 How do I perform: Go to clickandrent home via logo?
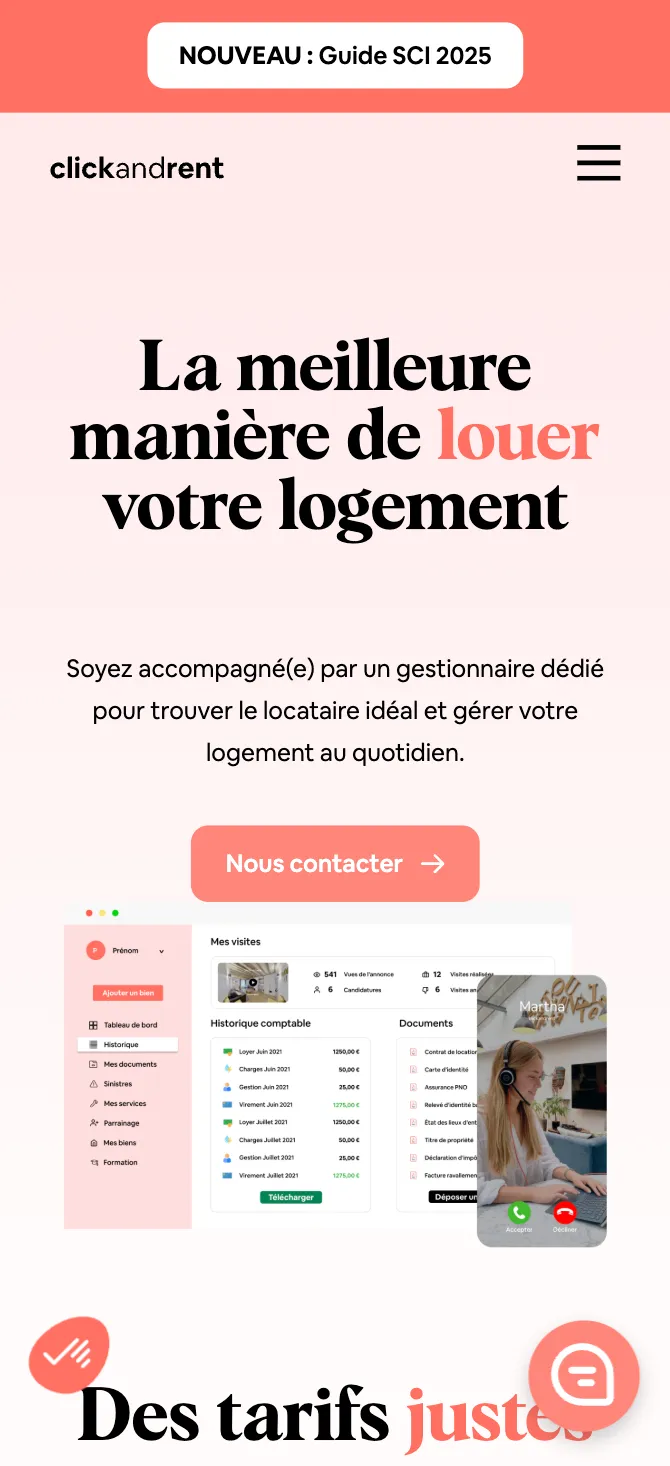tap(137, 168)
